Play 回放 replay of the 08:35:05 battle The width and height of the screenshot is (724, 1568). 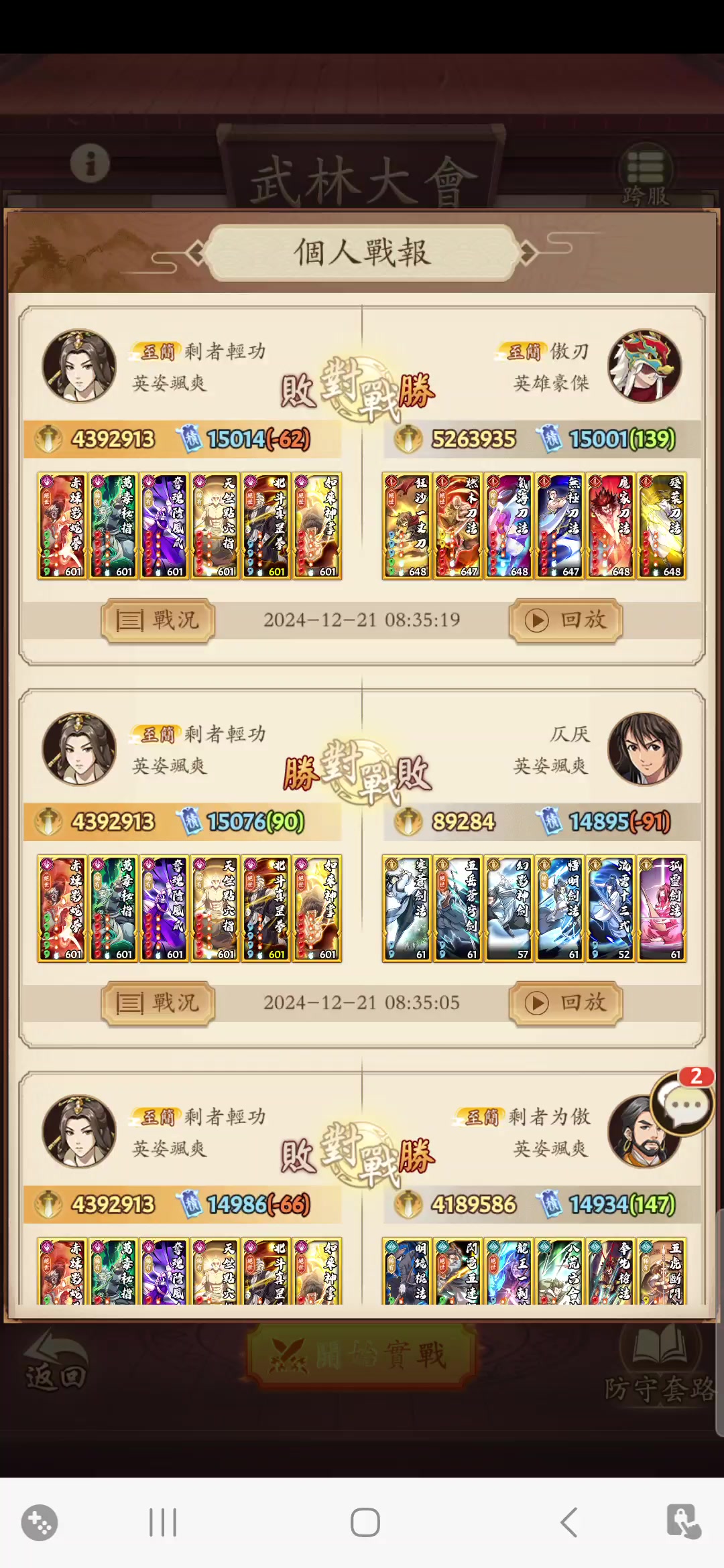566,1003
